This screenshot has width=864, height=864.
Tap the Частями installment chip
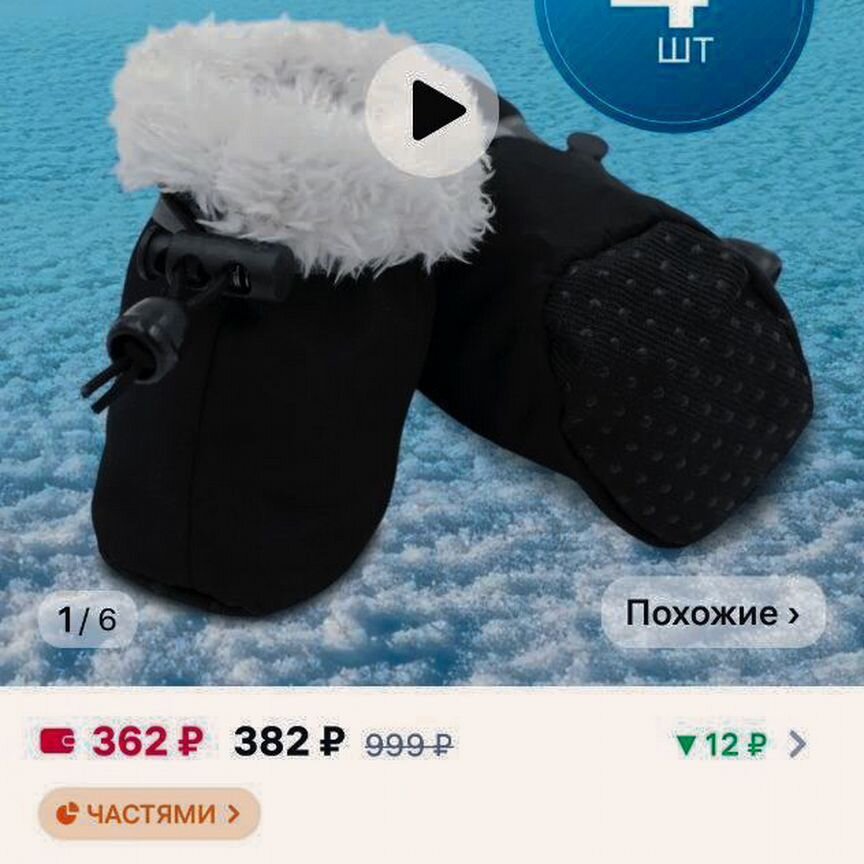pyautogui.click(x=149, y=813)
